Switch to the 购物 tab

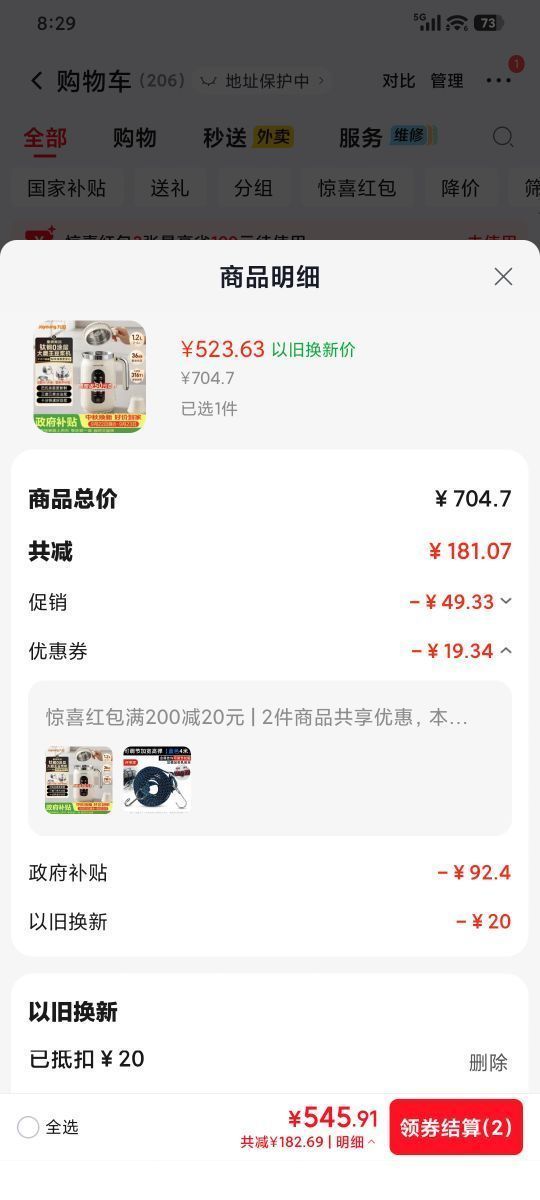pos(134,137)
